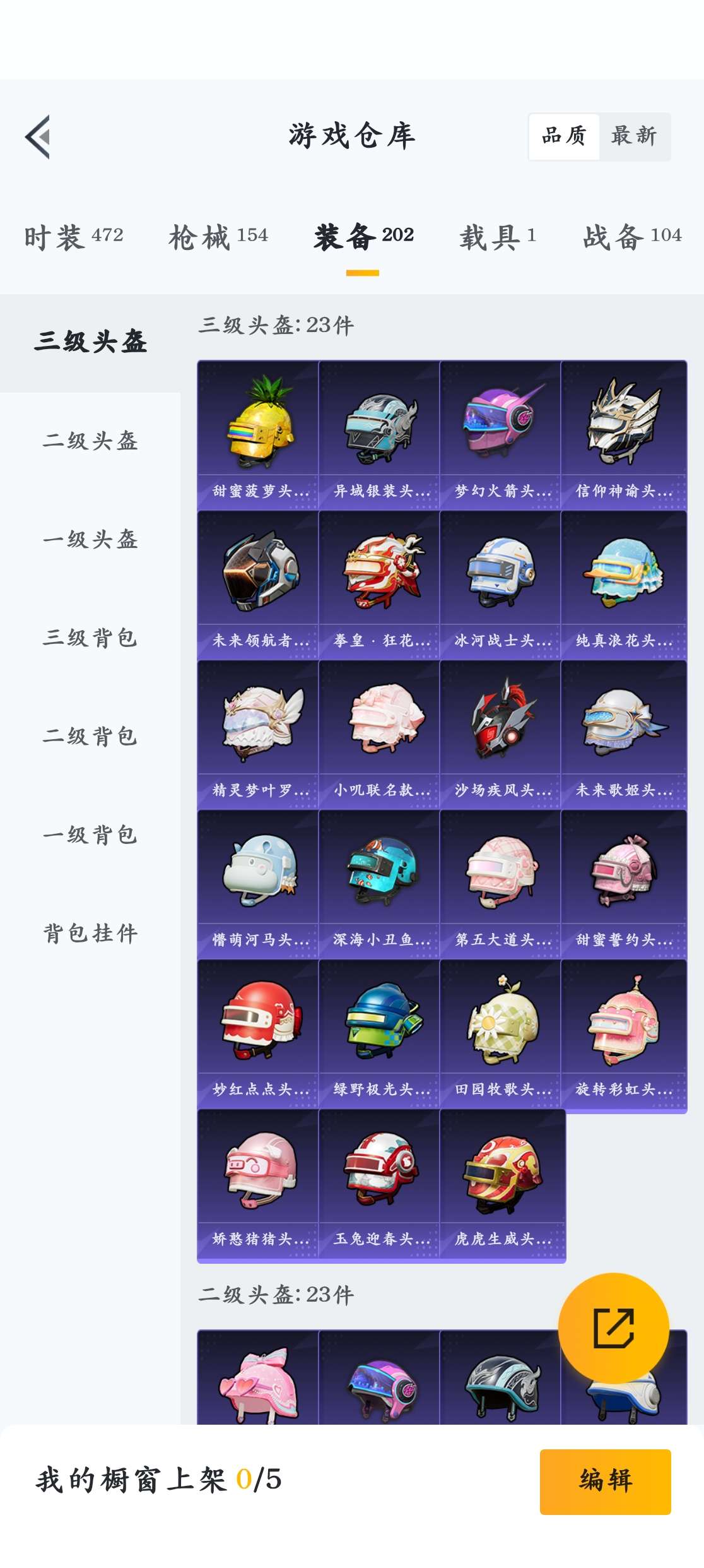The height and width of the screenshot is (1568, 704).
Task: Sort by 品质
Action: coord(564,136)
